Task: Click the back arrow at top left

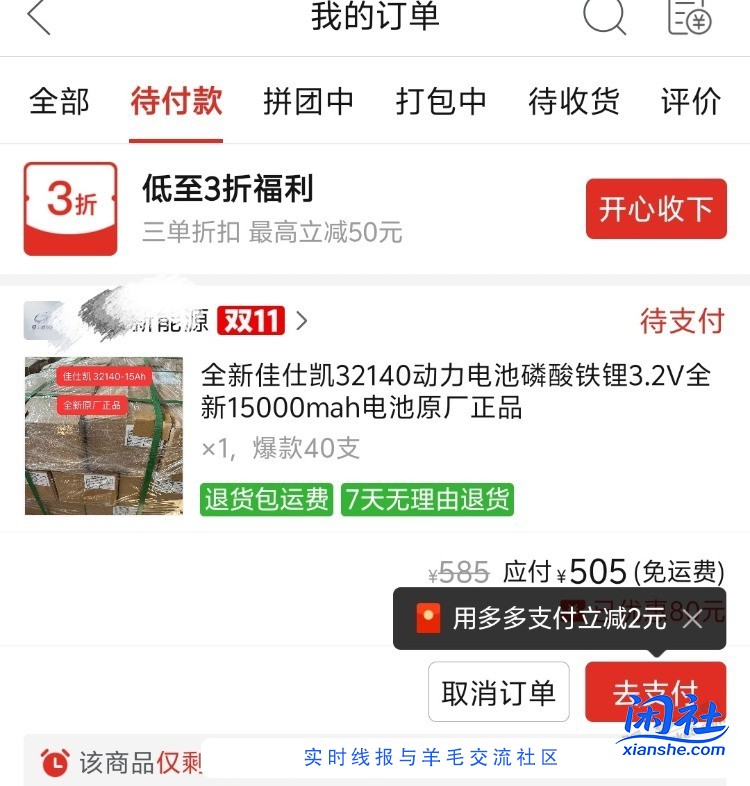Action: [35, 17]
